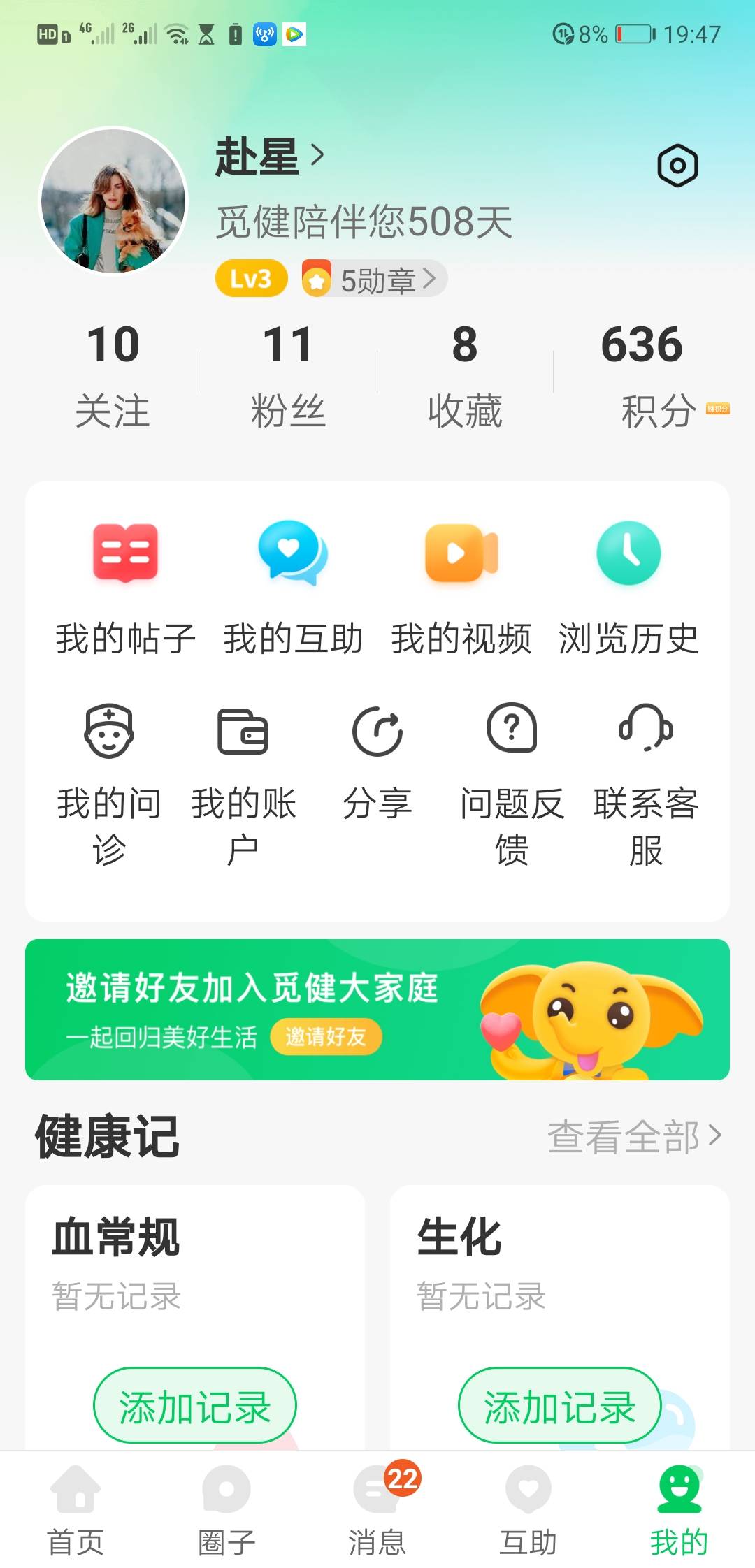Check the Lv3 level badge
The height and width of the screenshot is (1568, 755).
pos(250,277)
